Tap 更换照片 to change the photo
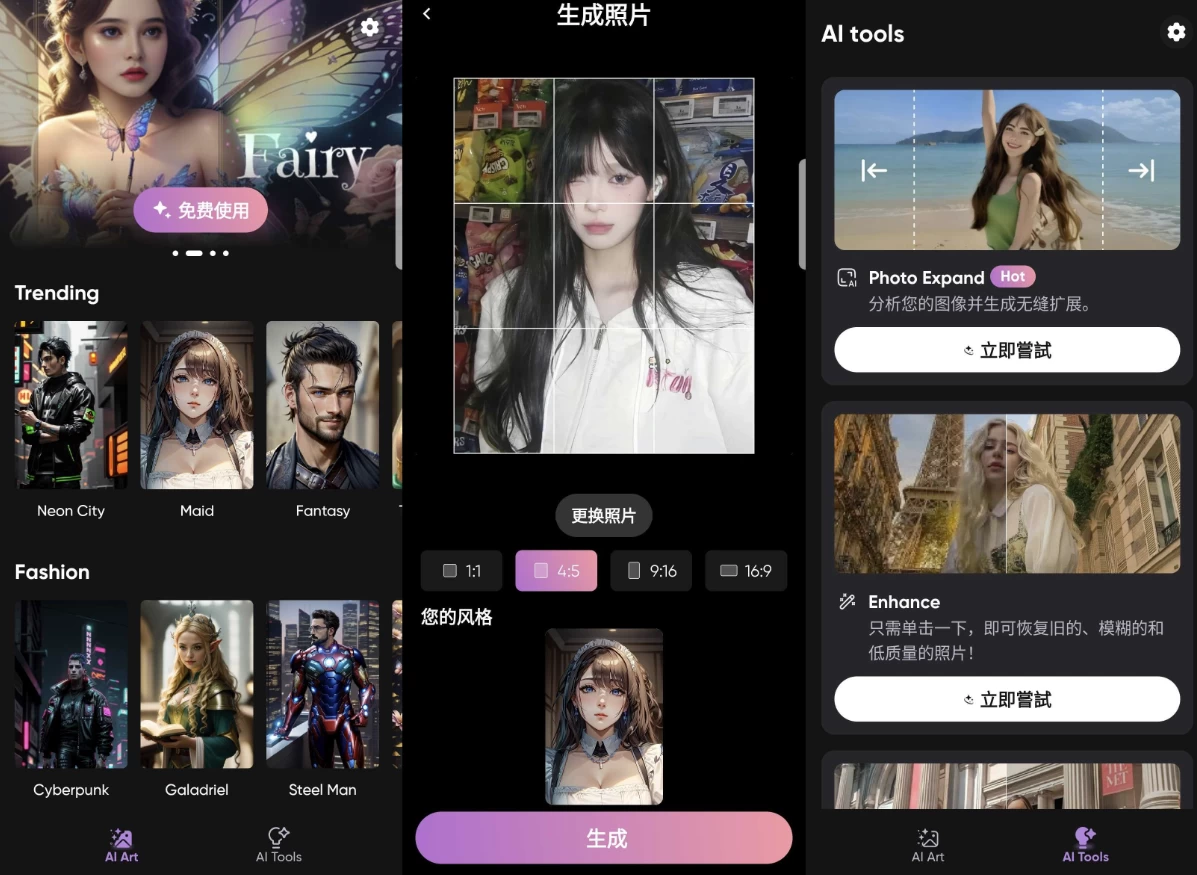 point(603,516)
